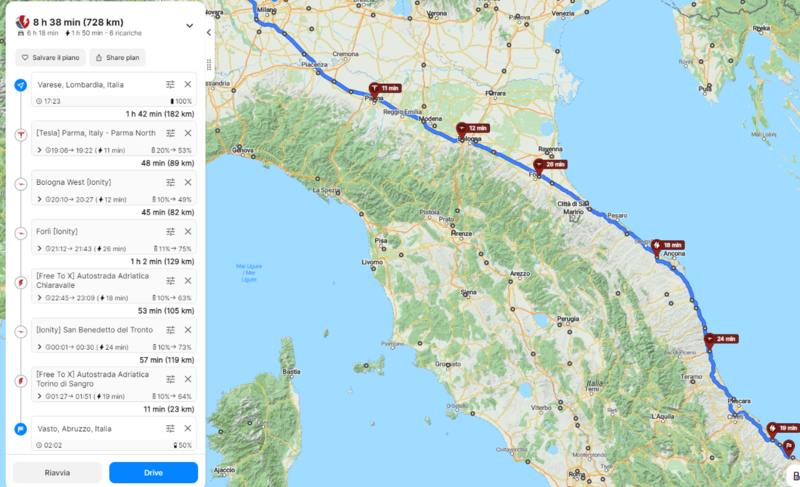Image resolution: width=800 pixels, height=487 pixels.
Task: Tap the Riavvia button
Action: click(x=56, y=472)
